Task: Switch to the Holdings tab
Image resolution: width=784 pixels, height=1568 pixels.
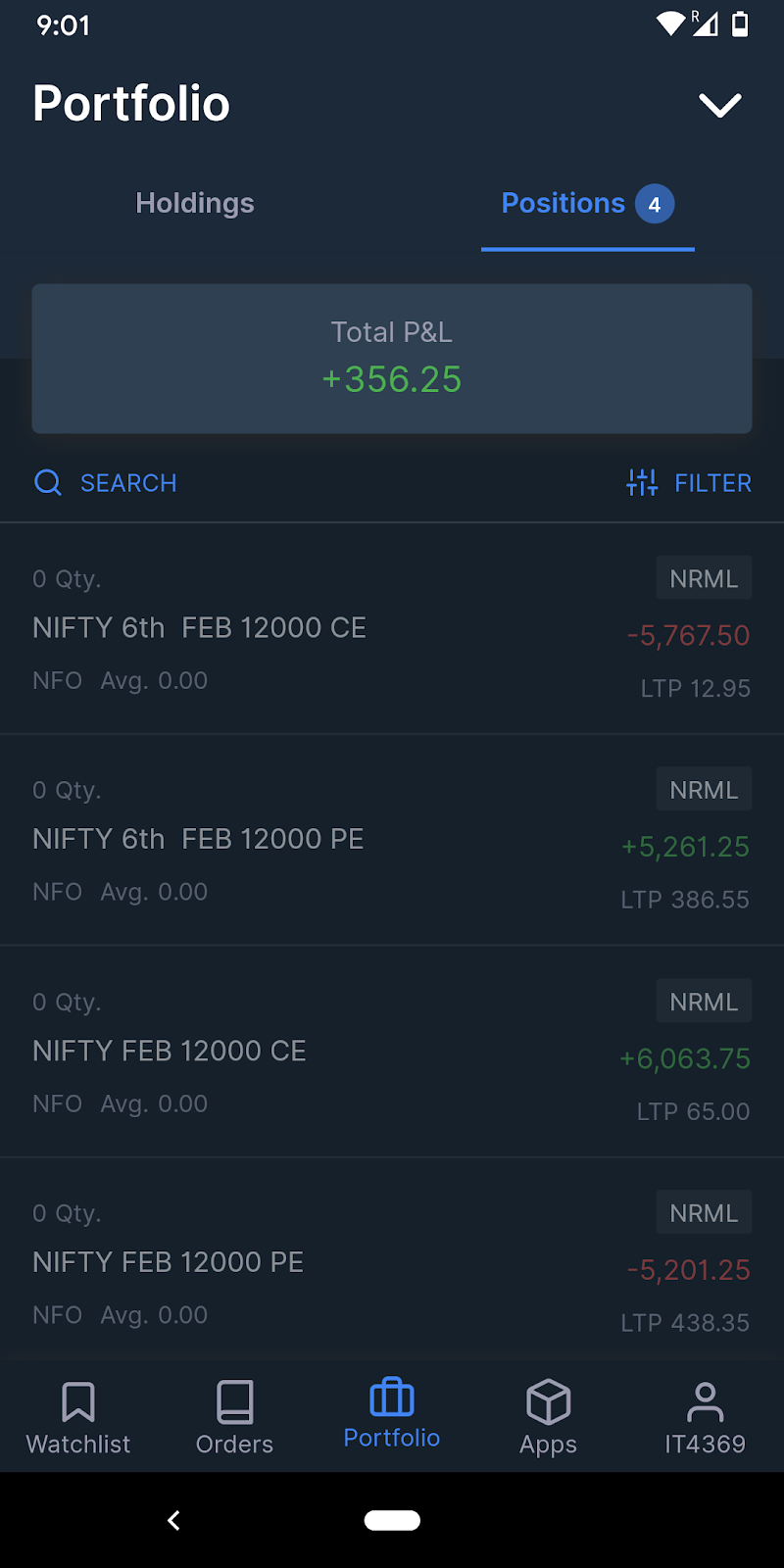Action: [x=195, y=203]
